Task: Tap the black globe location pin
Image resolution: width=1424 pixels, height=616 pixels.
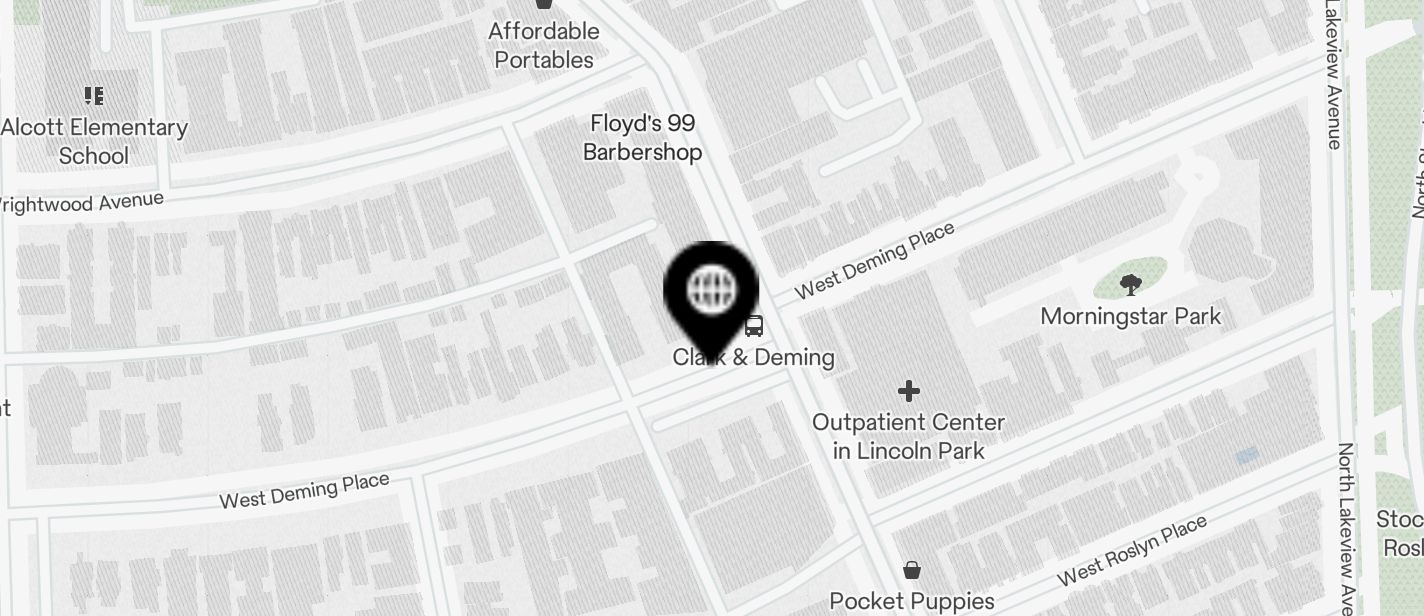Action: (711, 291)
